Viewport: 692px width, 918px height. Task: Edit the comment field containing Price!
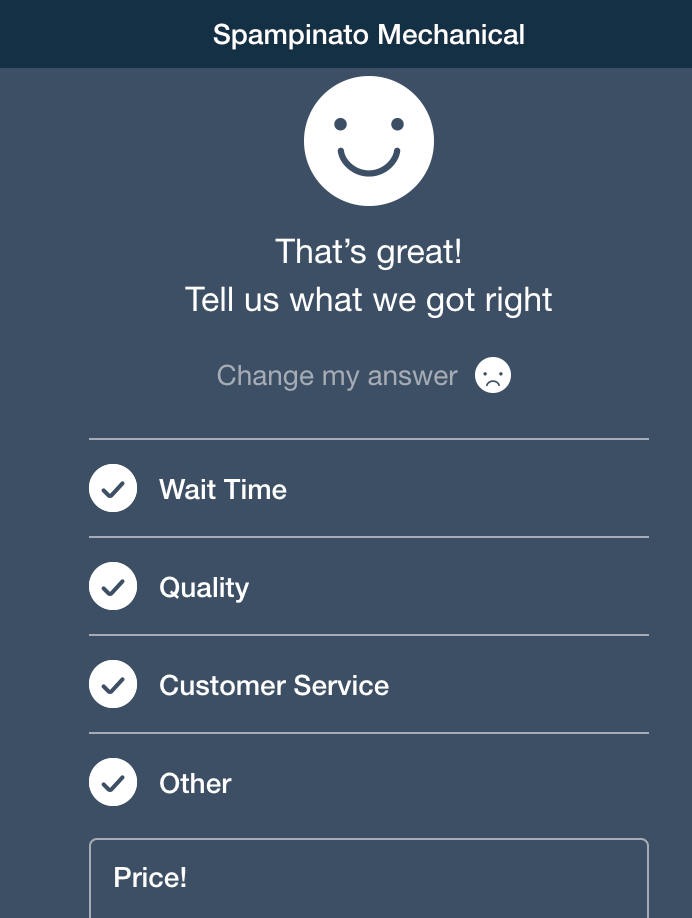[368, 878]
